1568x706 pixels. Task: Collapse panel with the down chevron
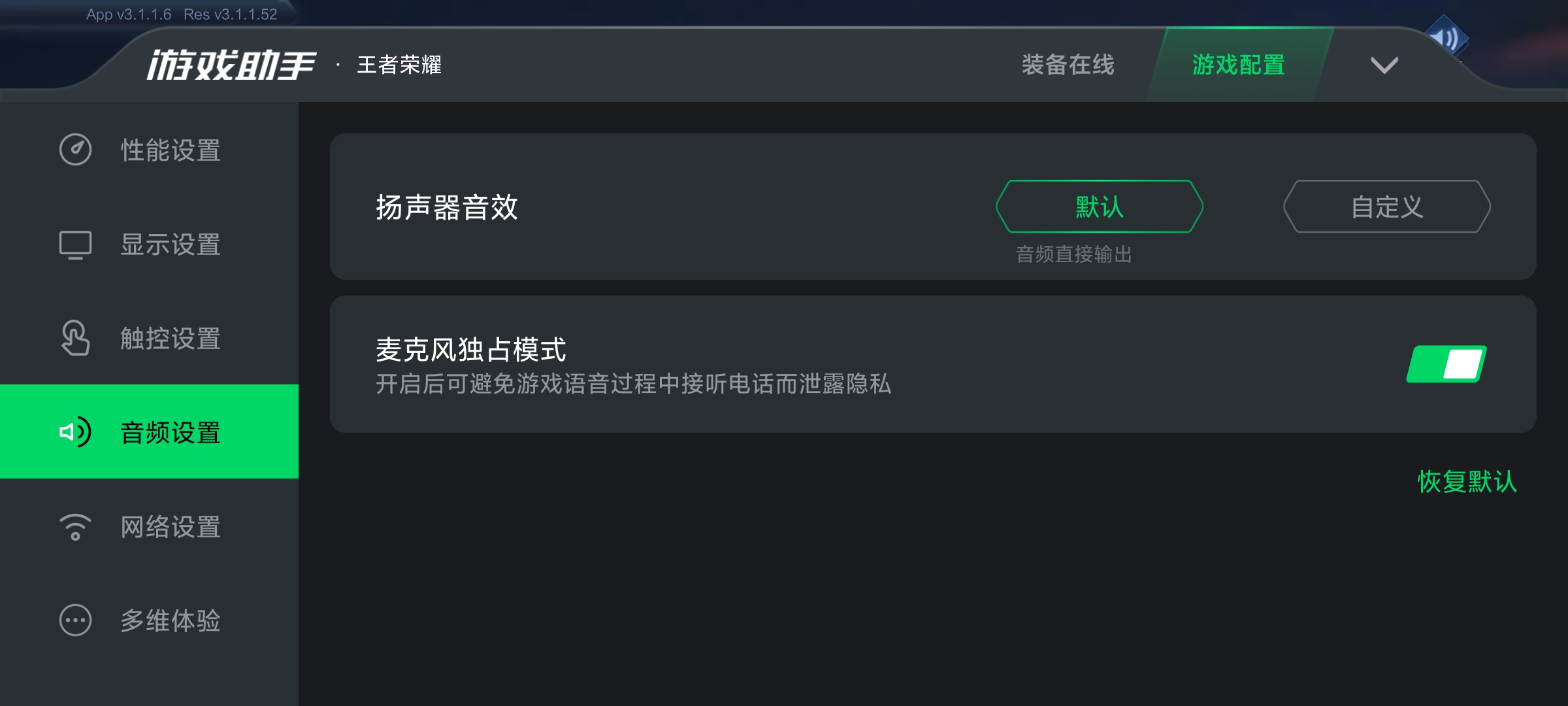(x=1384, y=65)
